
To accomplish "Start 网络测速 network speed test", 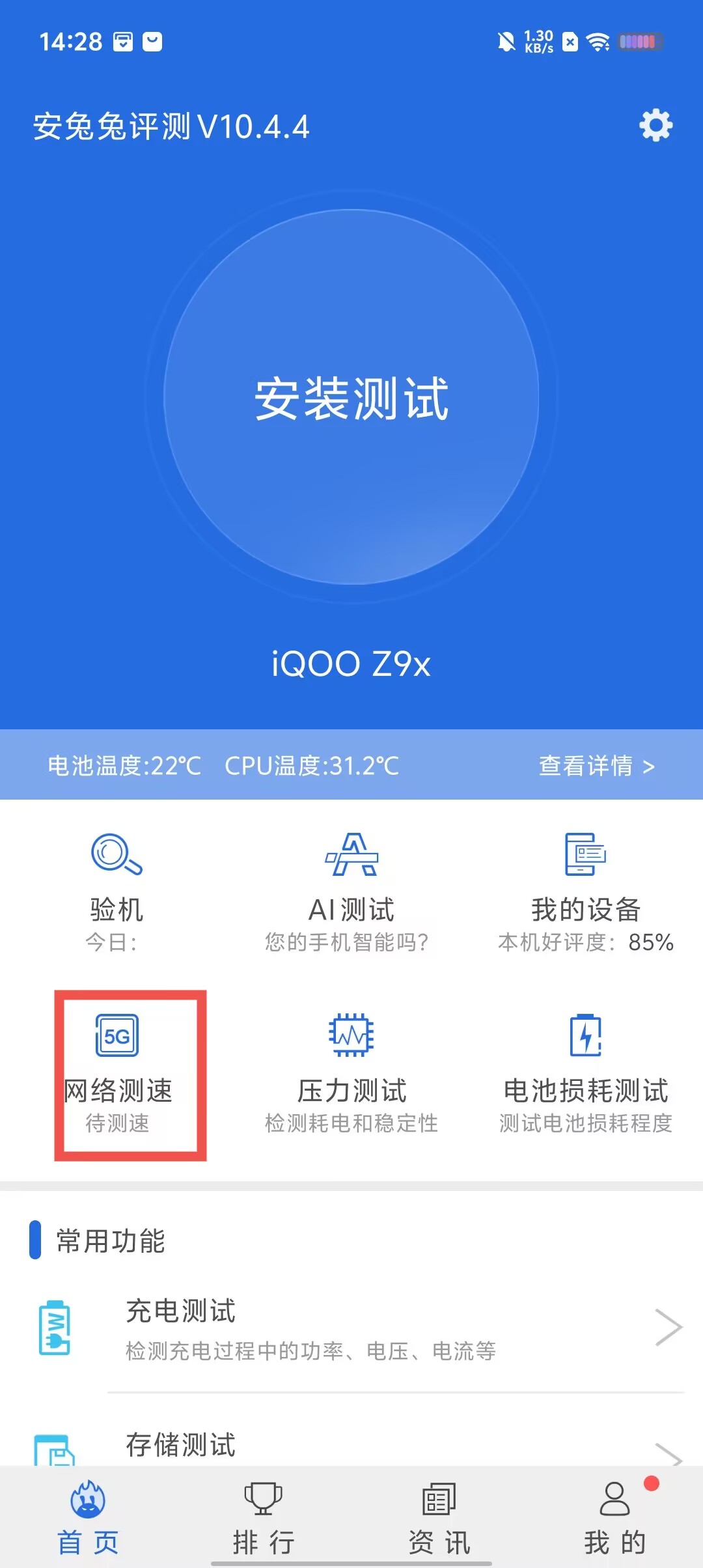I will coord(118,1073).
